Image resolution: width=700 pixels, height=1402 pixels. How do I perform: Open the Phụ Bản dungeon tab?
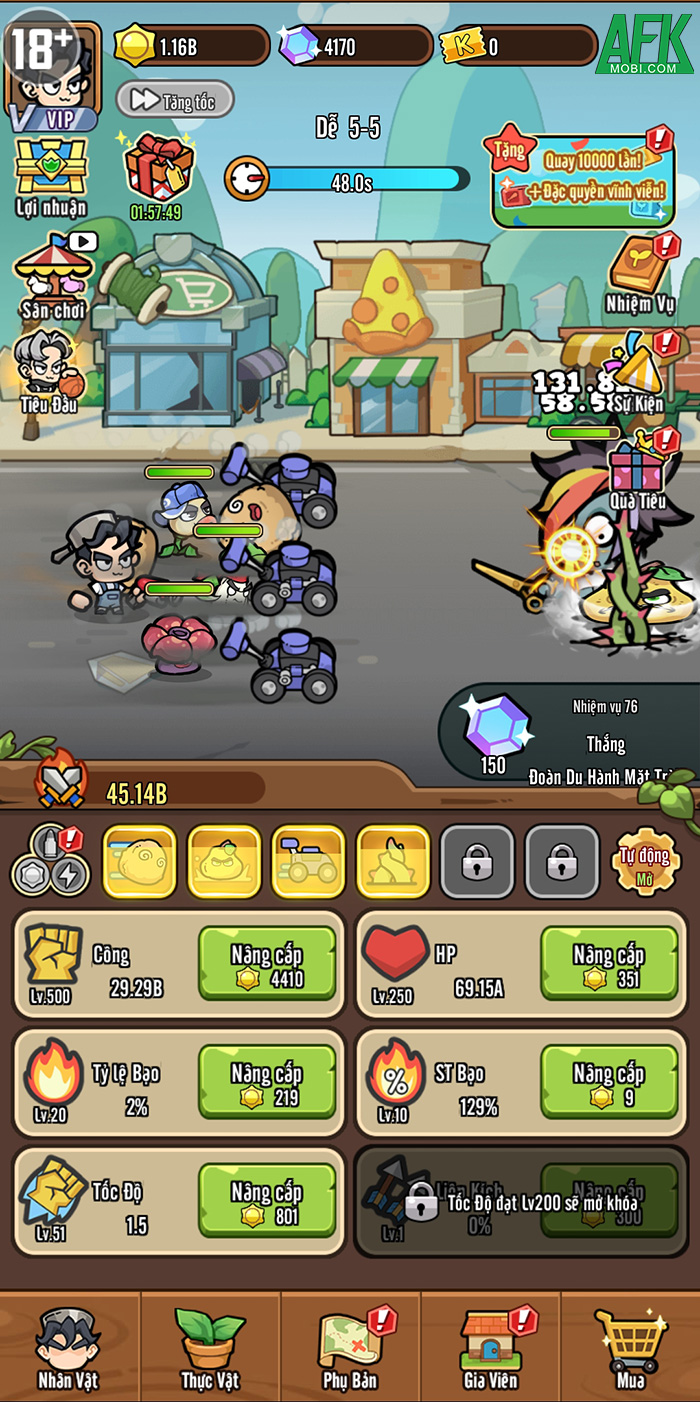pos(350,1345)
